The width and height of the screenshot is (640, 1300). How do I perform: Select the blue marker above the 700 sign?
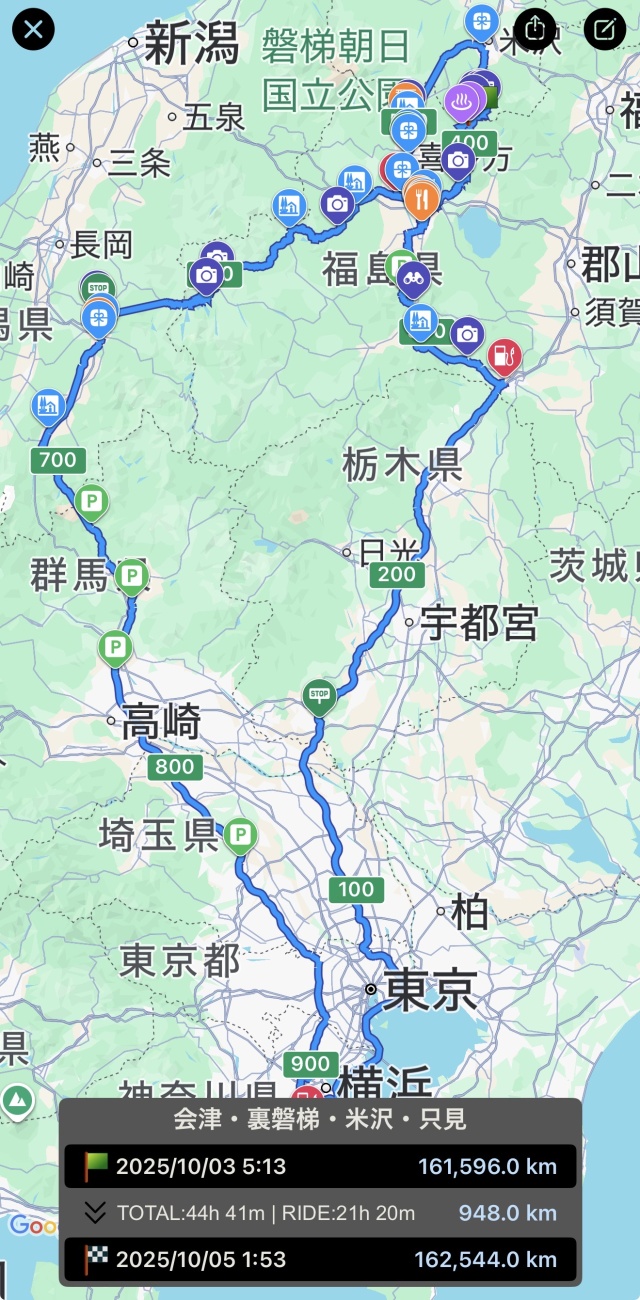click(x=47, y=406)
